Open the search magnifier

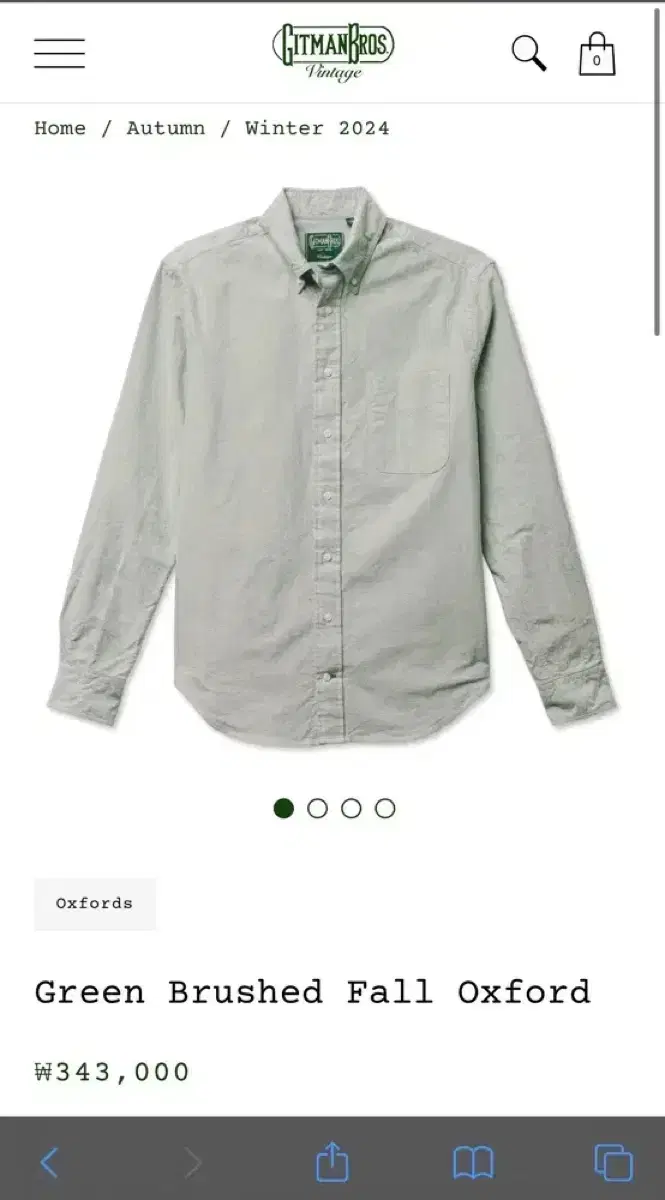click(529, 53)
